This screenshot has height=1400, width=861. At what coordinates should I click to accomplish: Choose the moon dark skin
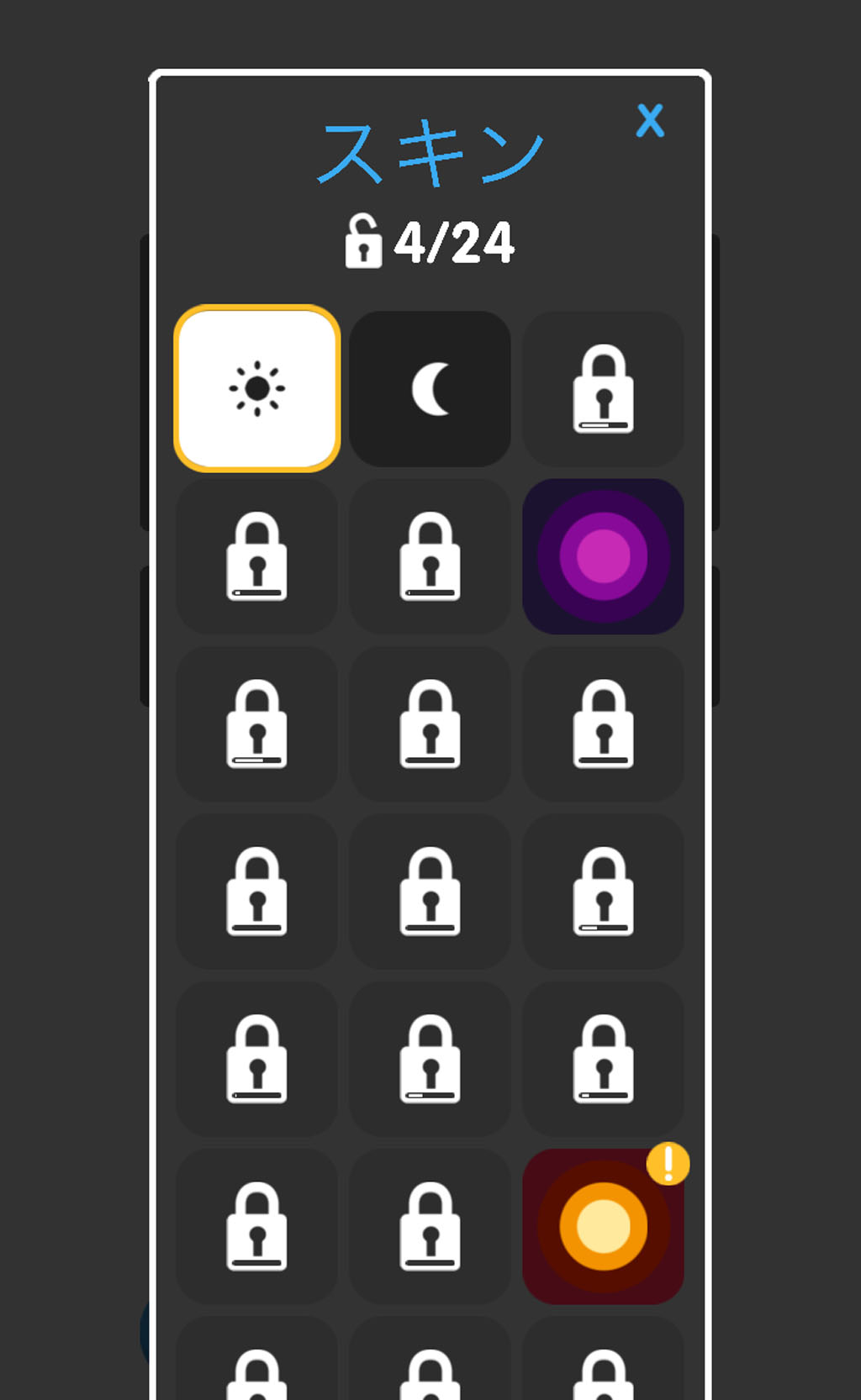[x=430, y=388]
